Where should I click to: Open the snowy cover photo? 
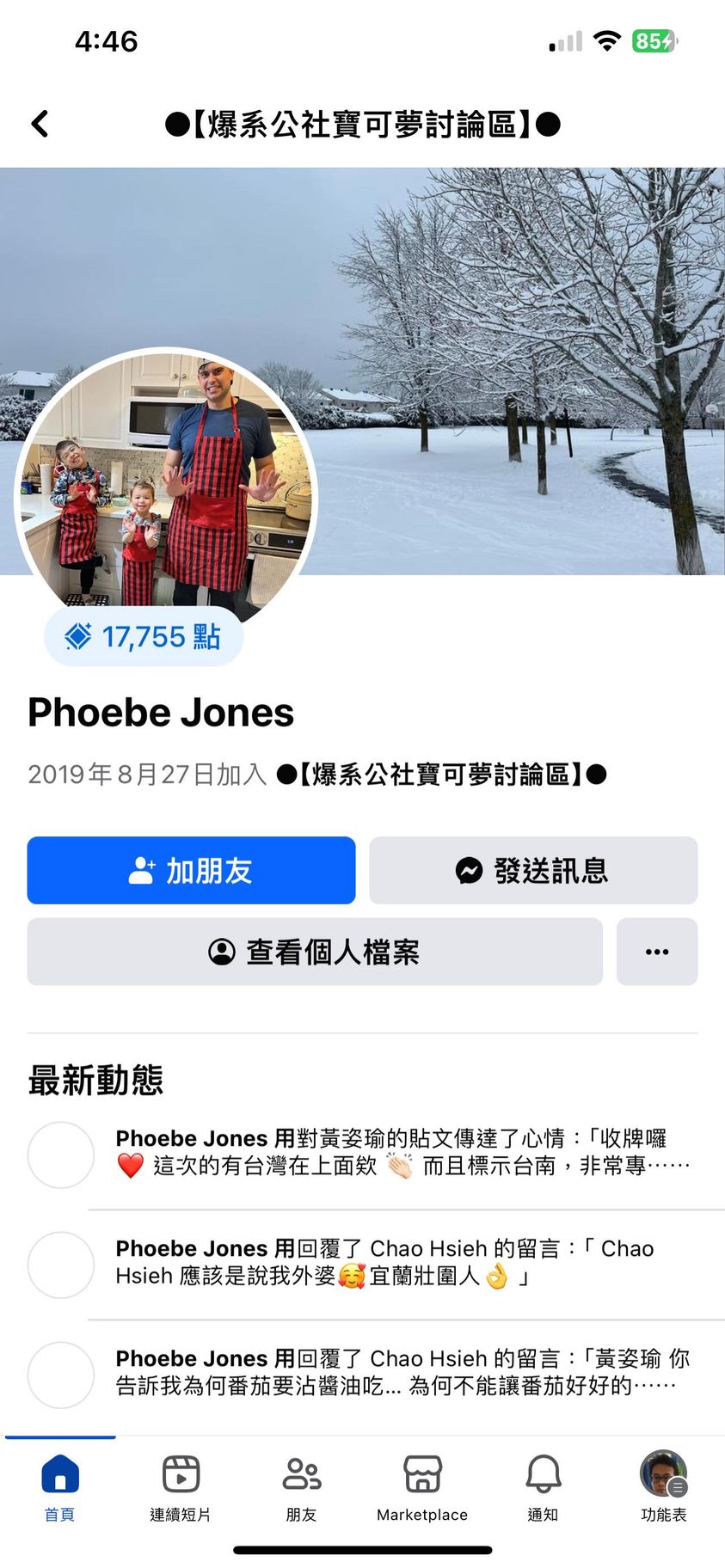point(516,344)
